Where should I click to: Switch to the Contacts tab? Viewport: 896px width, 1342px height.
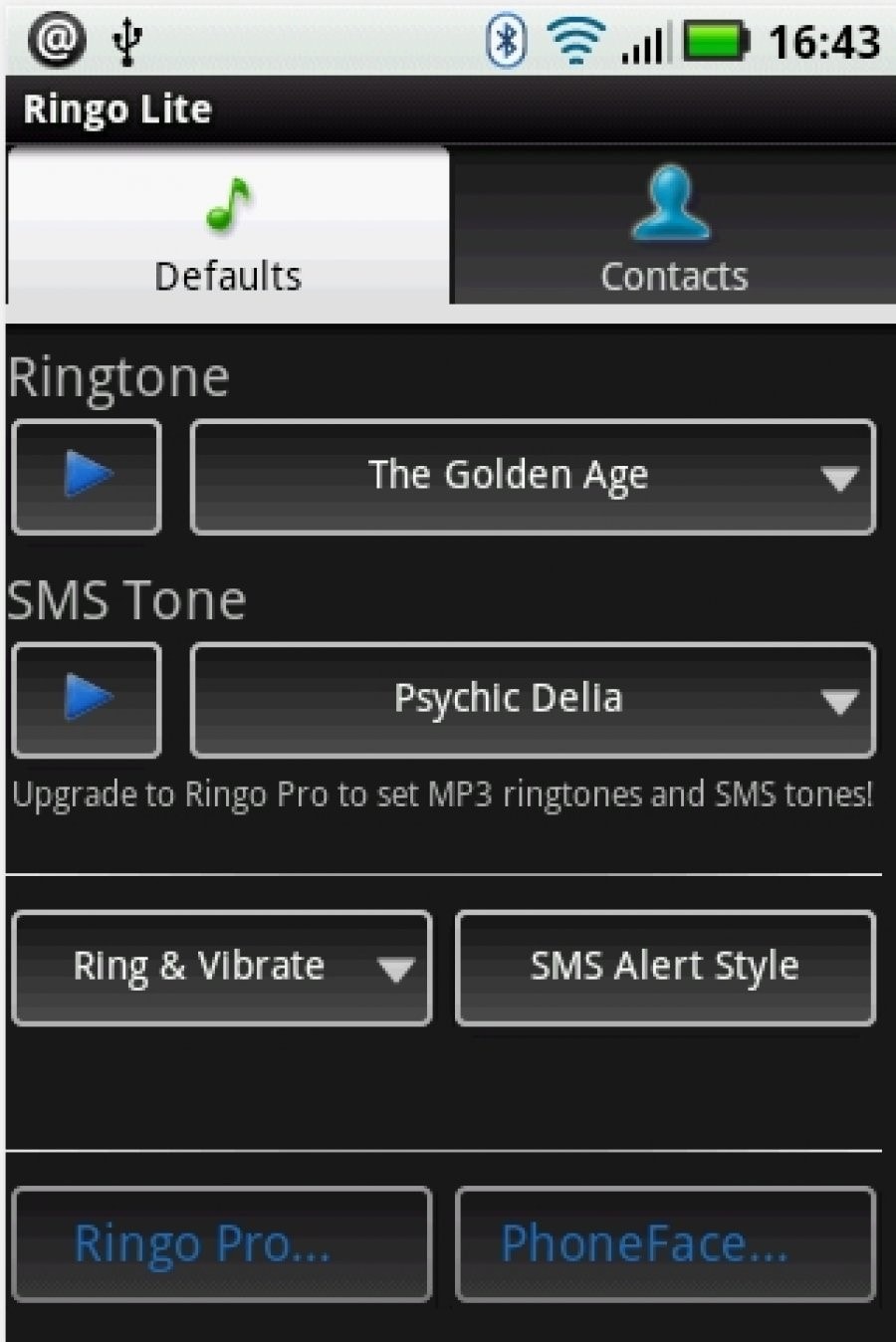tap(673, 227)
